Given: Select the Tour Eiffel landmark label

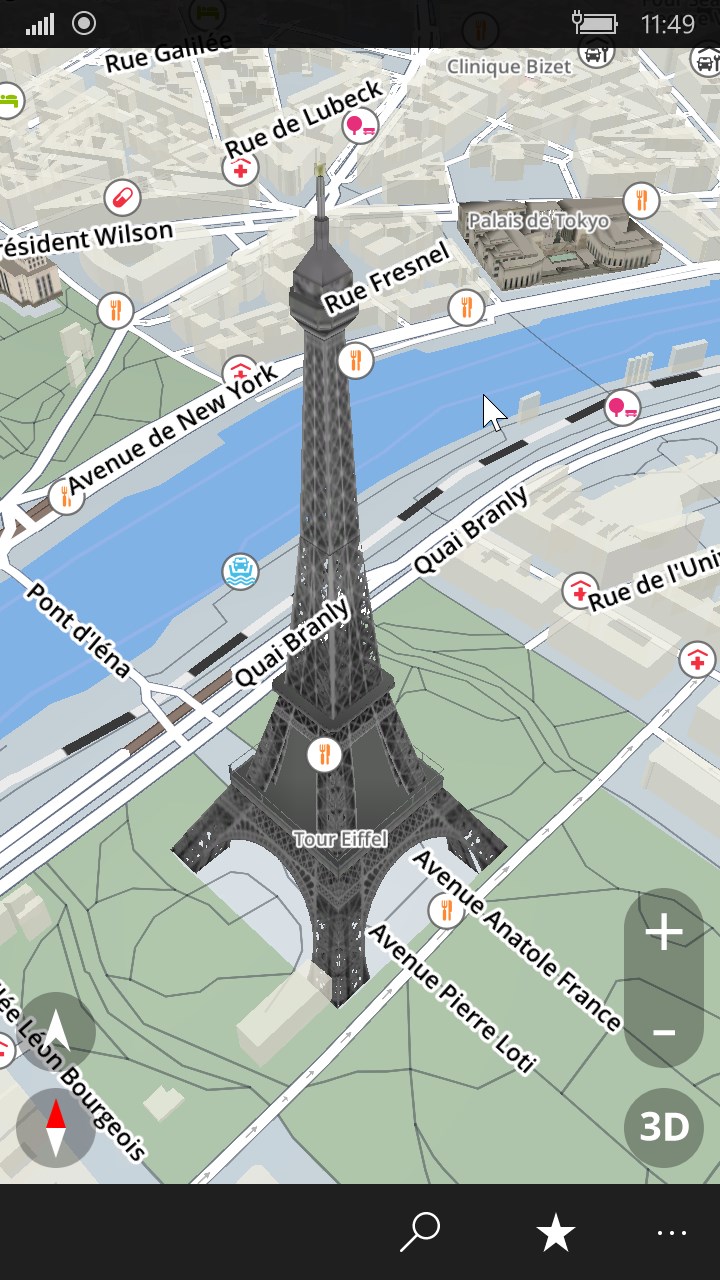Looking at the screenshot, I should tap(340, 838).
